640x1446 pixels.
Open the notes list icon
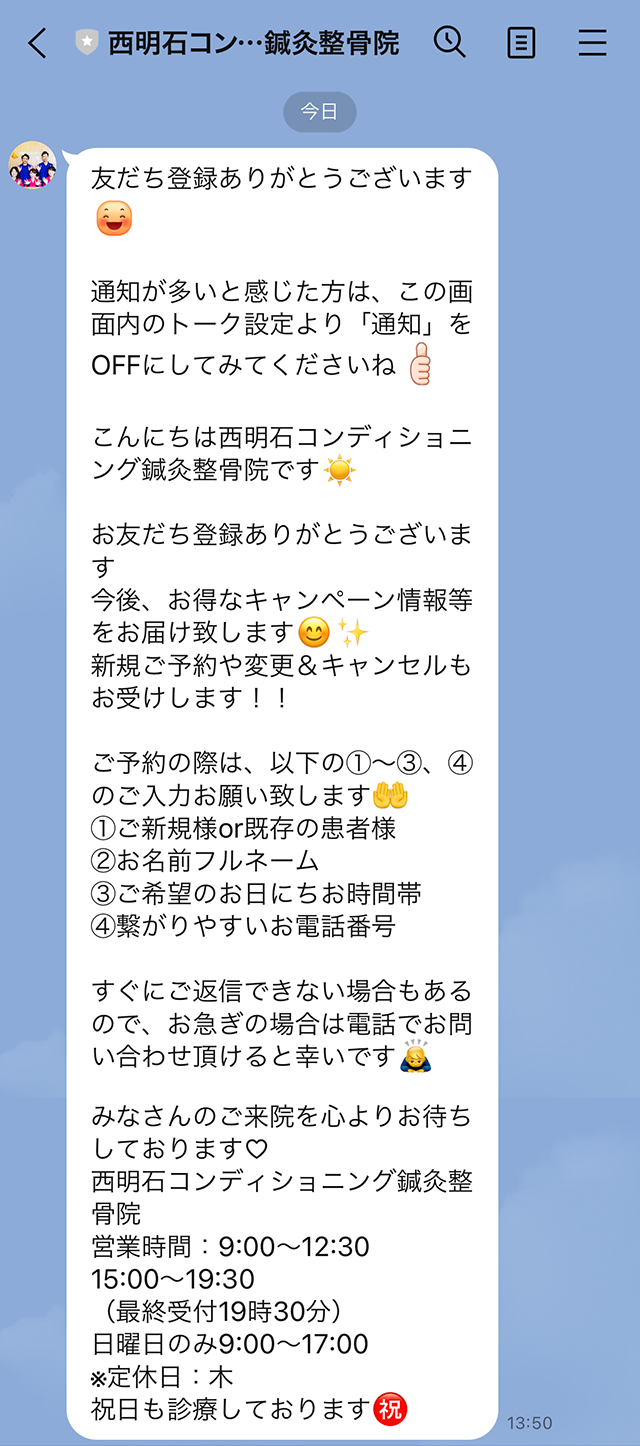tap(521, 43)
